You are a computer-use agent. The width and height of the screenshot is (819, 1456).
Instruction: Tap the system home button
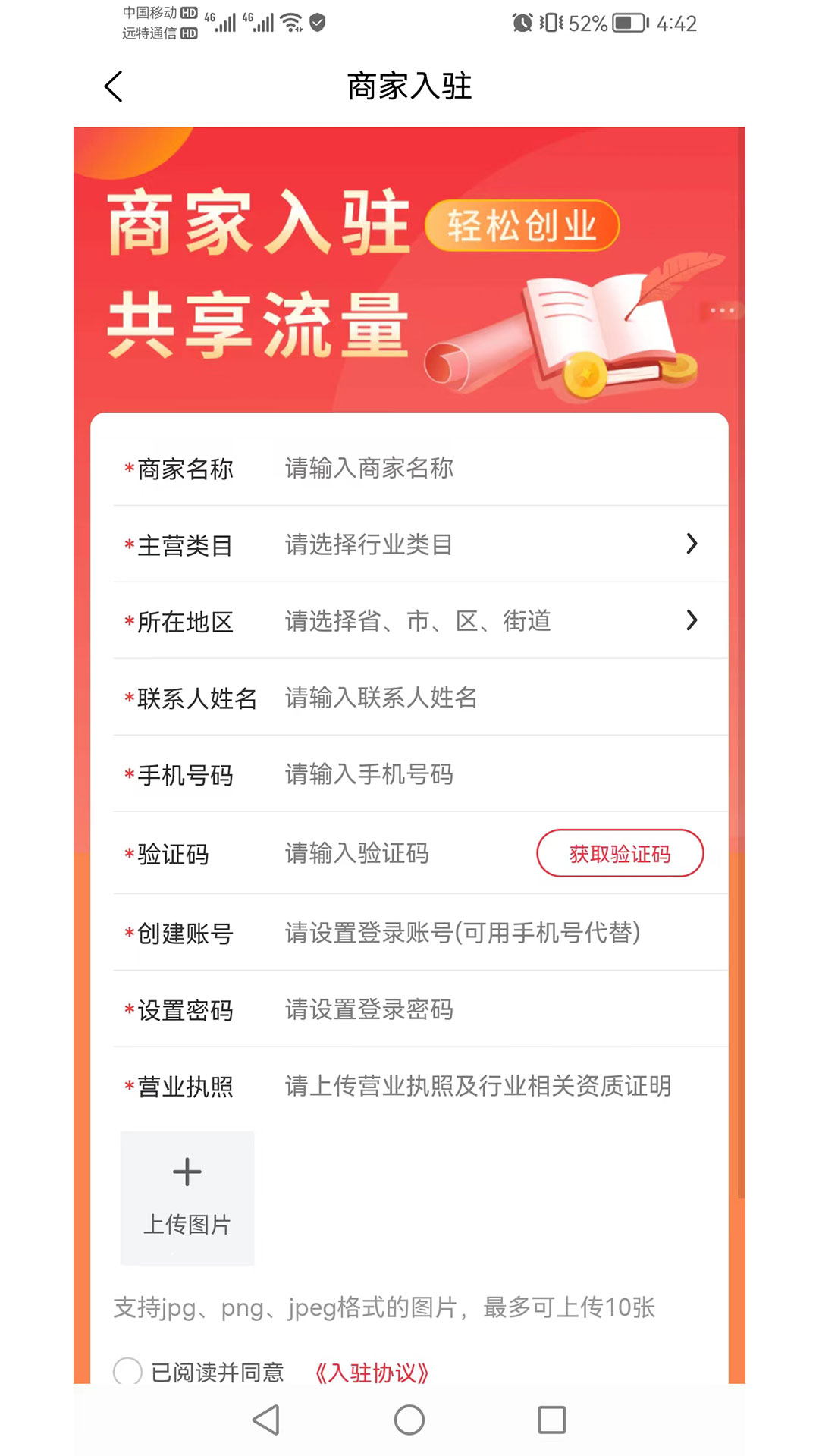pyautogui.click(x=409, y=1420)
